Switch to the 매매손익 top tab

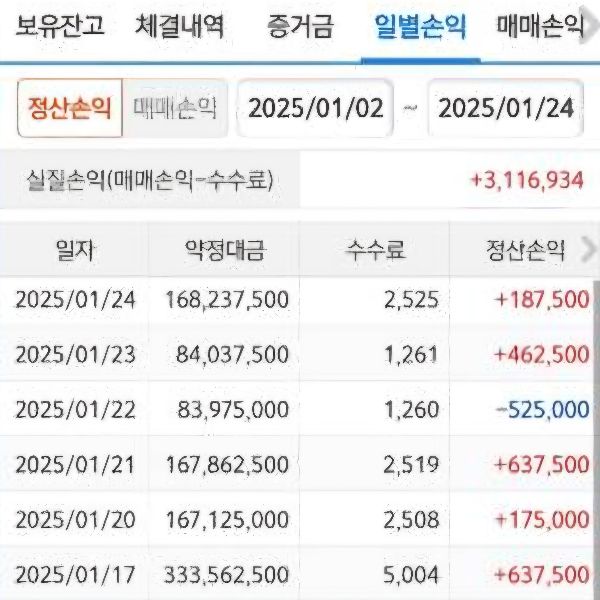coord(540,26)
